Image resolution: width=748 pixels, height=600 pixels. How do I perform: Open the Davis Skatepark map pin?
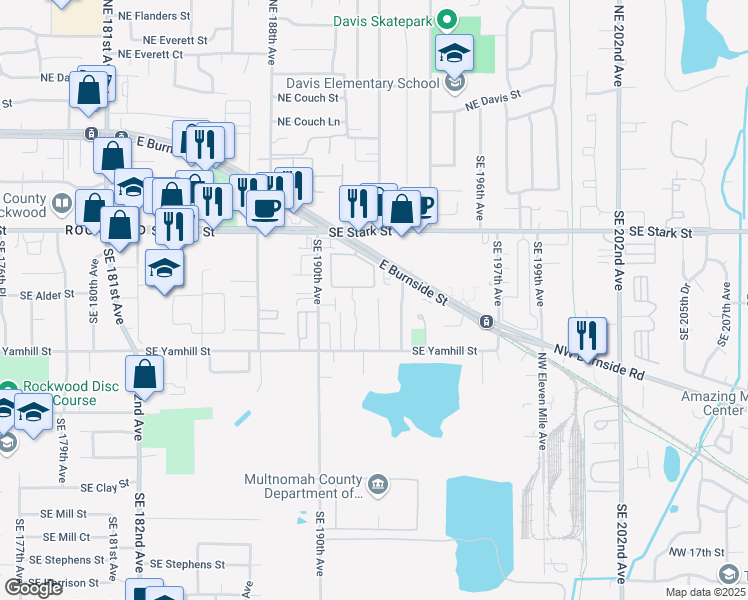448,19
